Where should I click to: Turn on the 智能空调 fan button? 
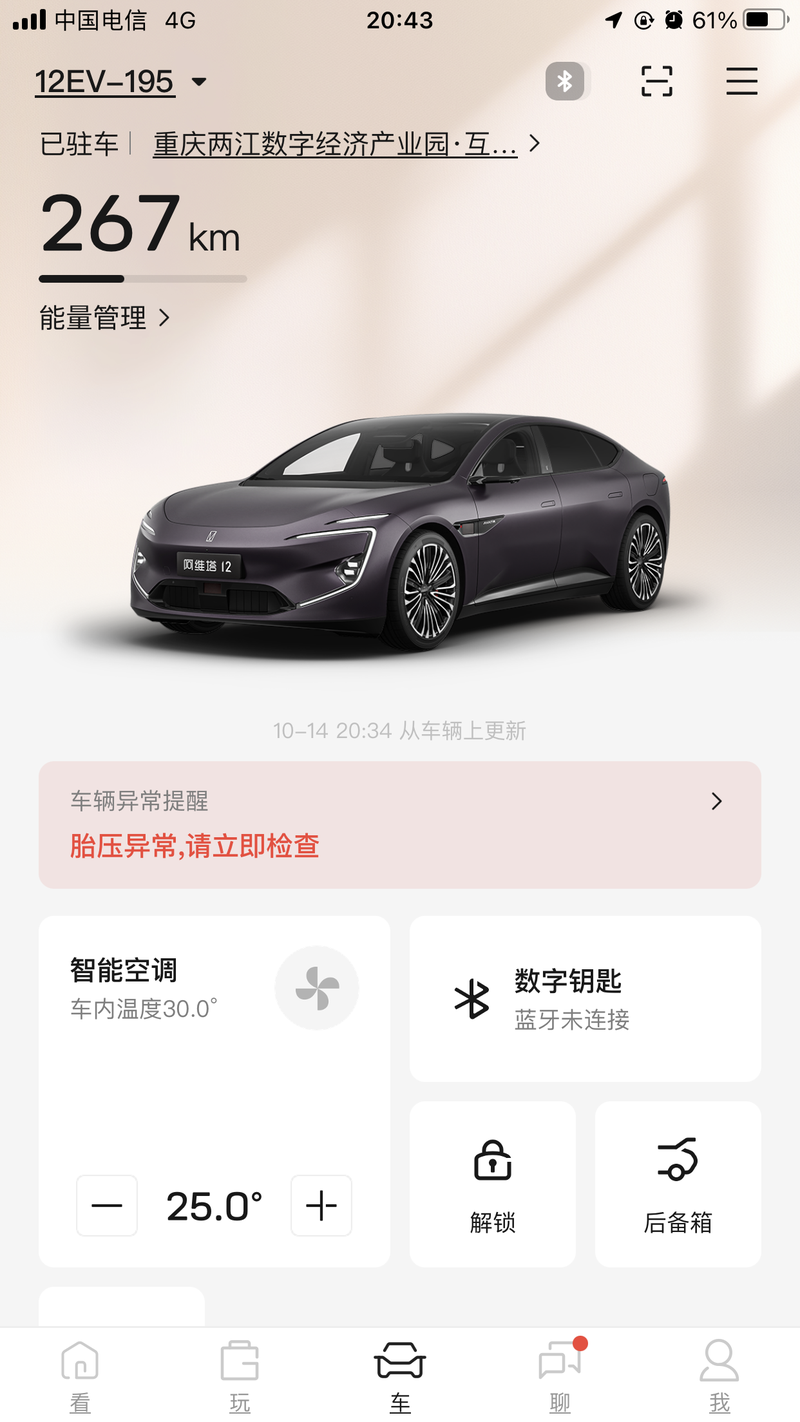pos(316,988)
